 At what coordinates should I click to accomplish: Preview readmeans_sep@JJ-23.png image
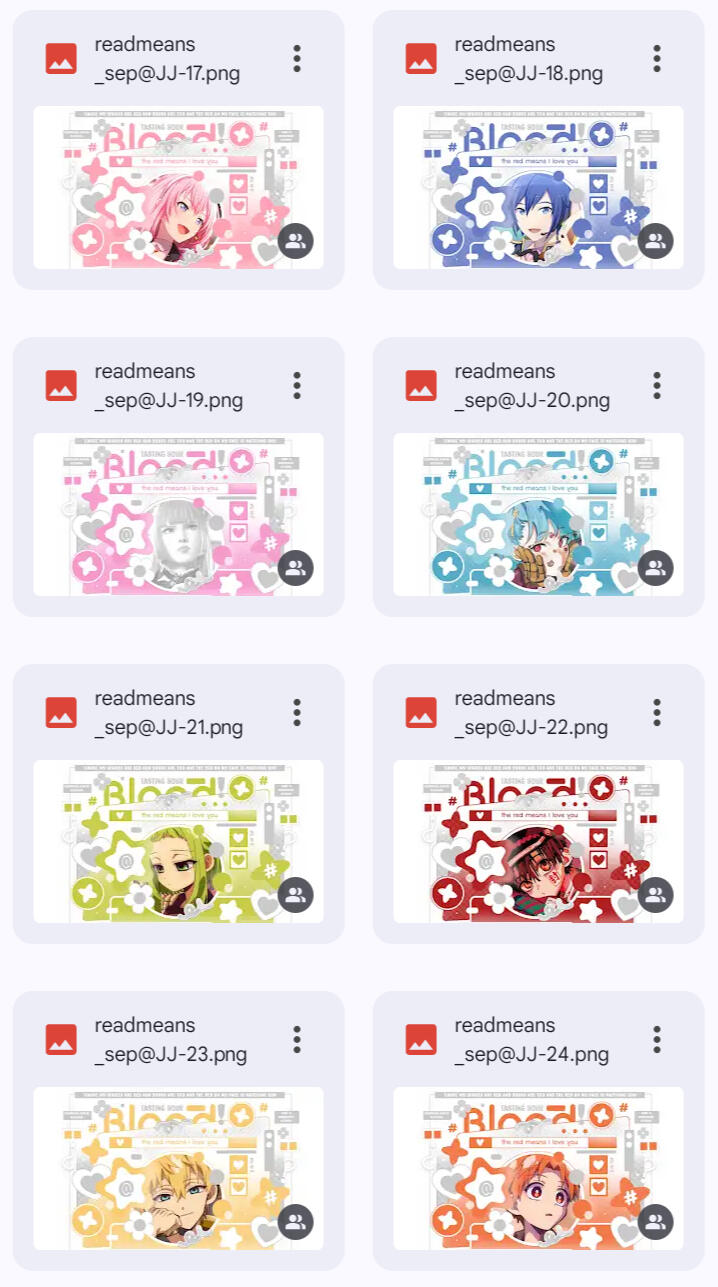[178, 1168]
